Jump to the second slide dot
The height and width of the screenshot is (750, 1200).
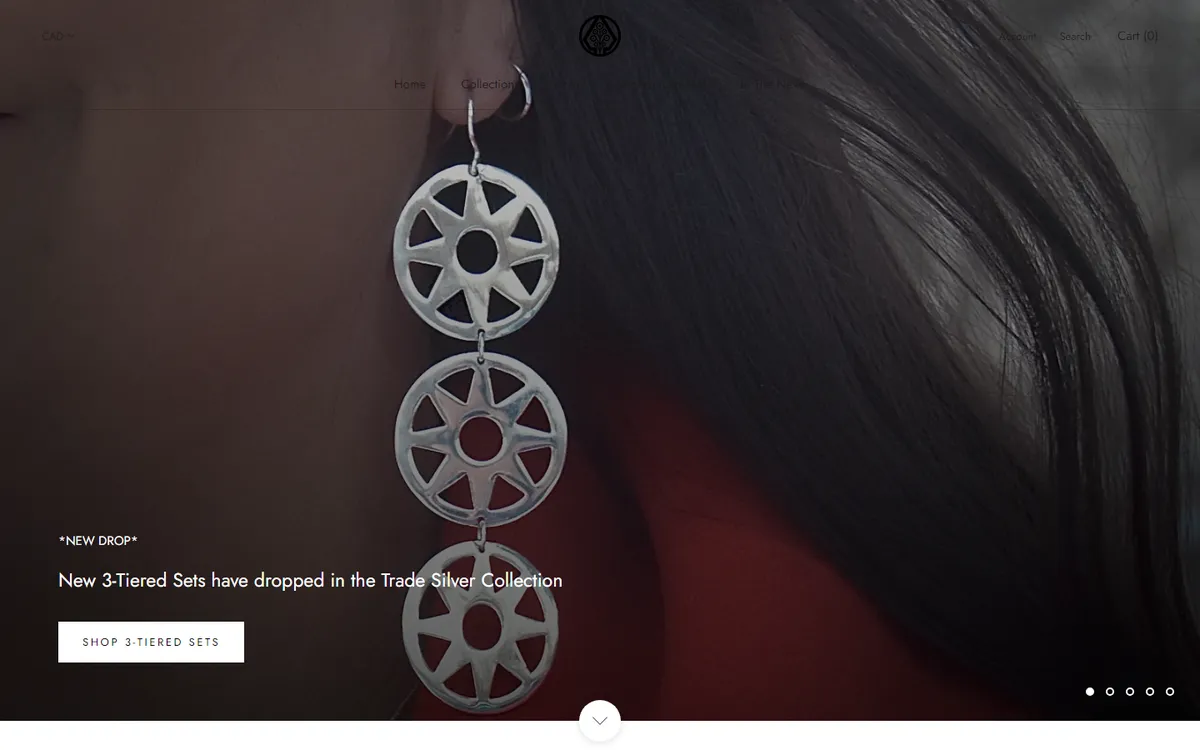[1110, 691]
